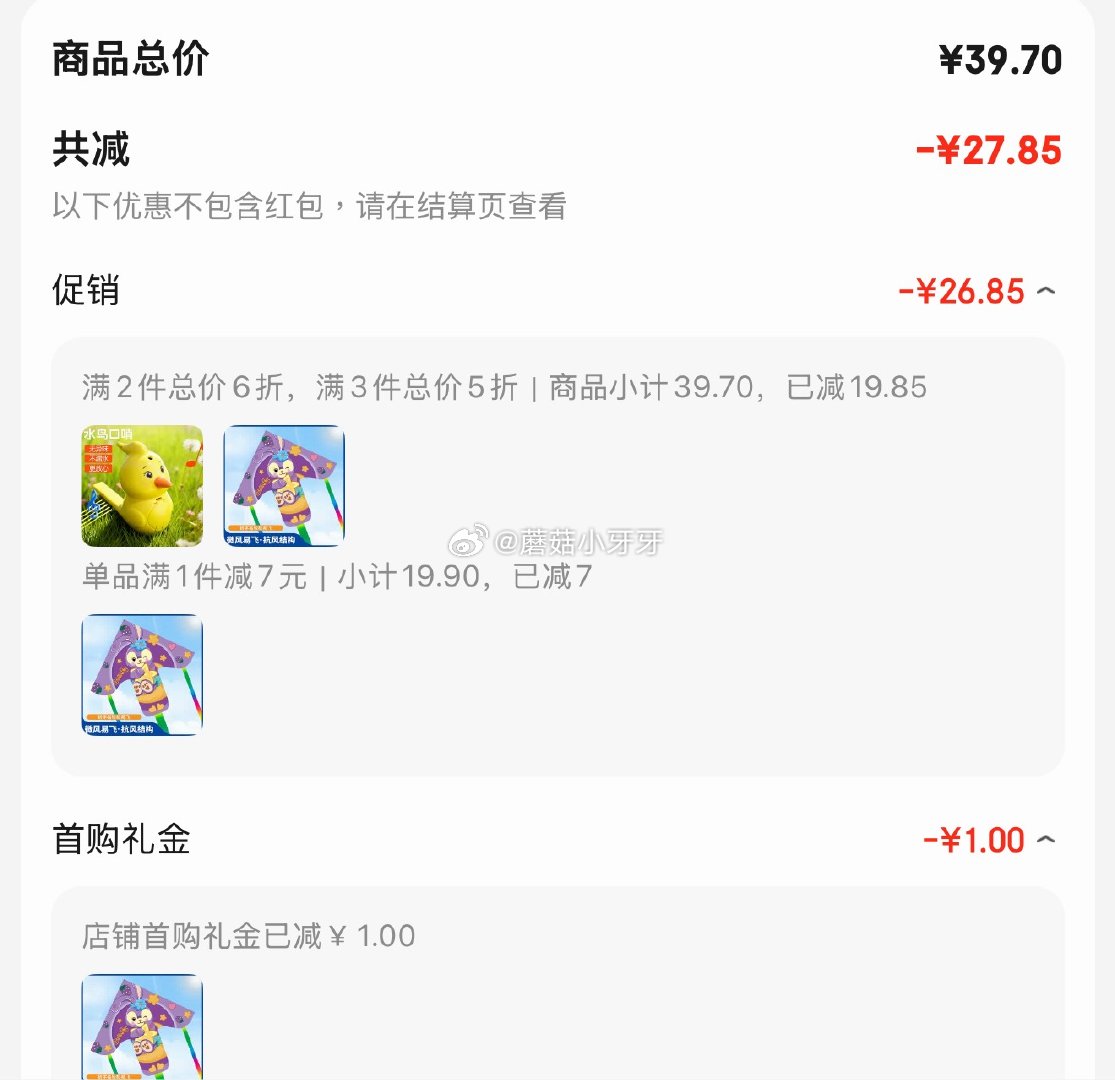Collapse the 促销 discount details
The image size is (1115, 1080).
(1045, 291)
